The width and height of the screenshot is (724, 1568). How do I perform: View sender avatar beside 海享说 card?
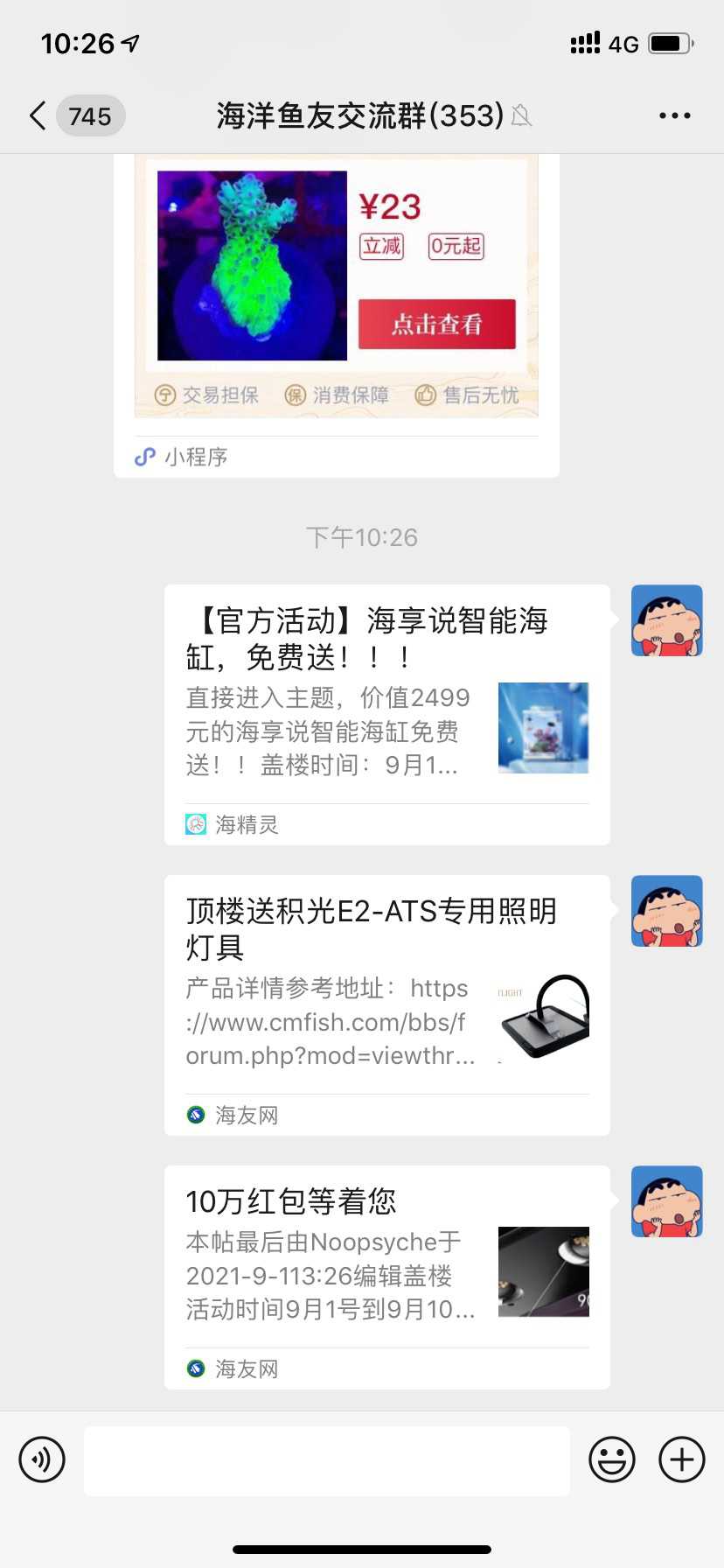(666, 620)
